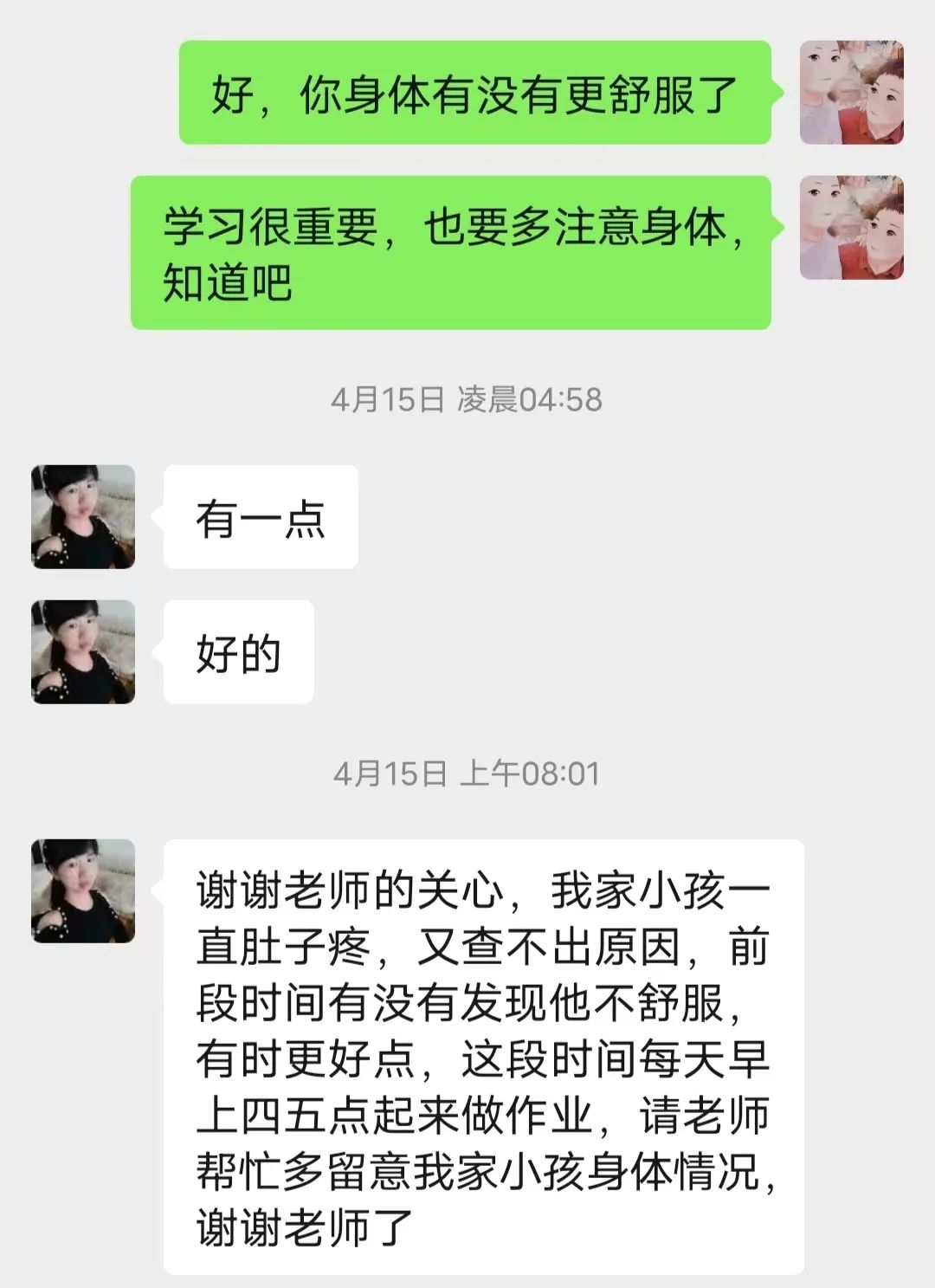The width and height of the screenshot is (935, 1288).
Task: Open contact's avatar beside "有一点"
Action: pos(83,516)
